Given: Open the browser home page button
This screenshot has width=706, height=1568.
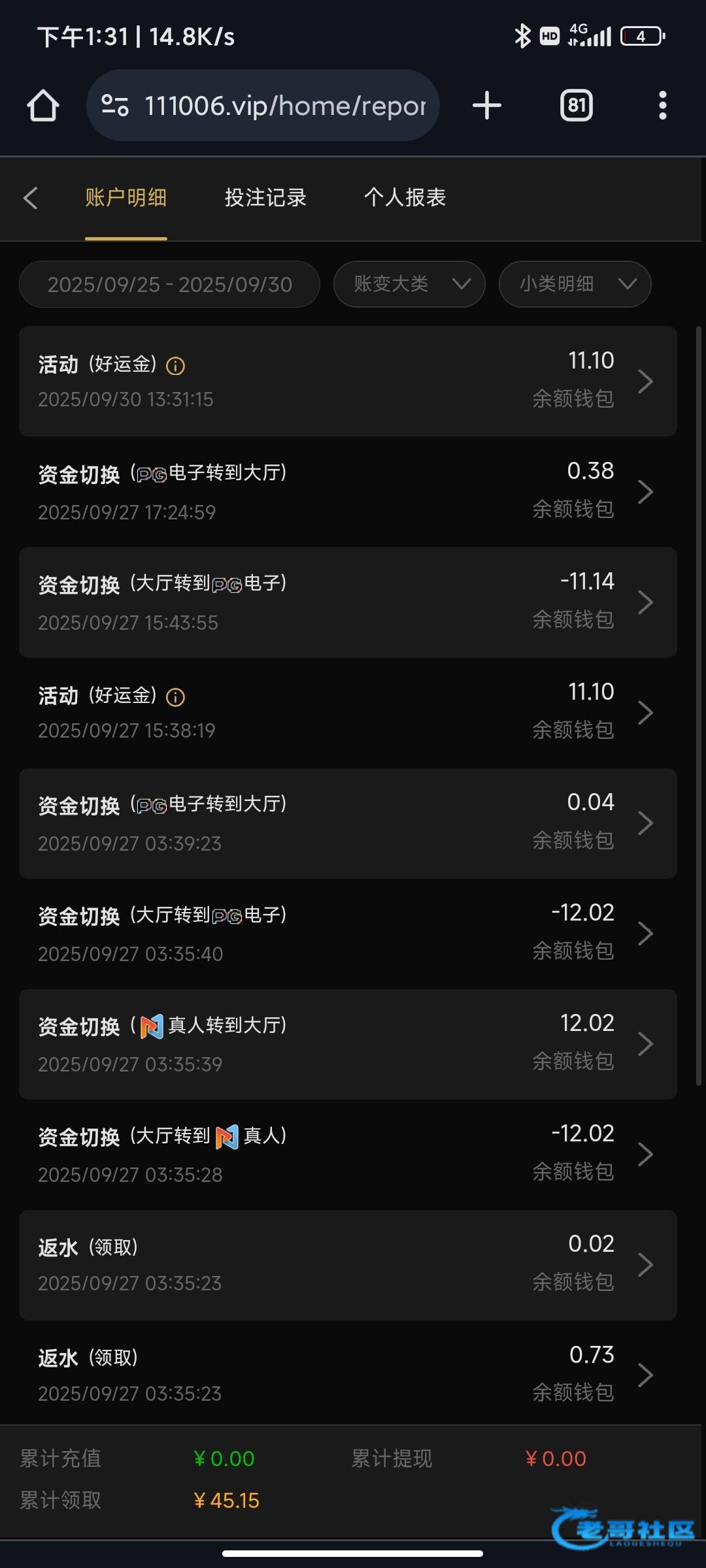Looking at the screenshot, I should click(43, 106).
